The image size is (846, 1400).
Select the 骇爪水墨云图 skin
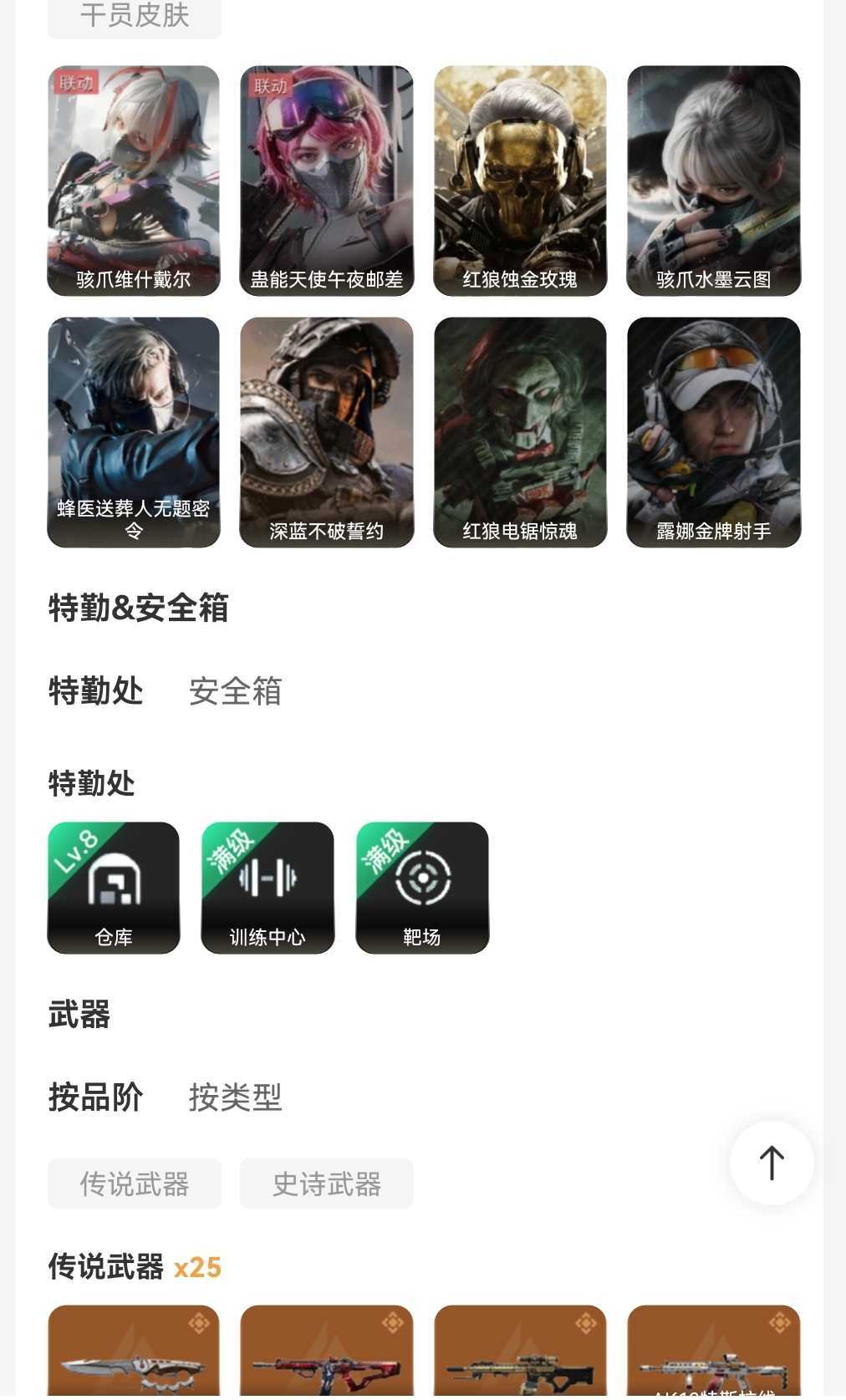[x=712, y=180]
